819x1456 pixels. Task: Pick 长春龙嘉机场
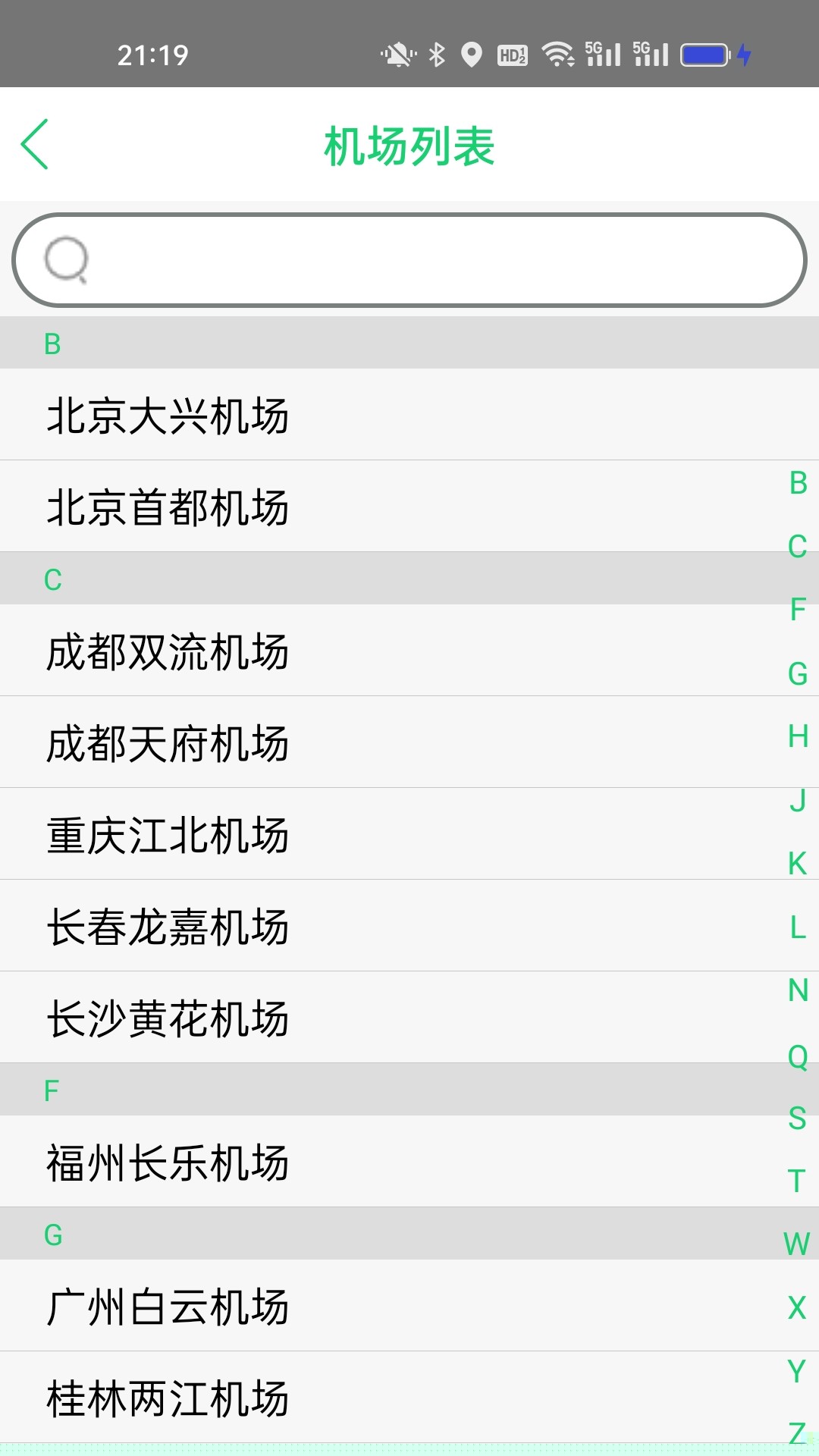click(168, 927)
